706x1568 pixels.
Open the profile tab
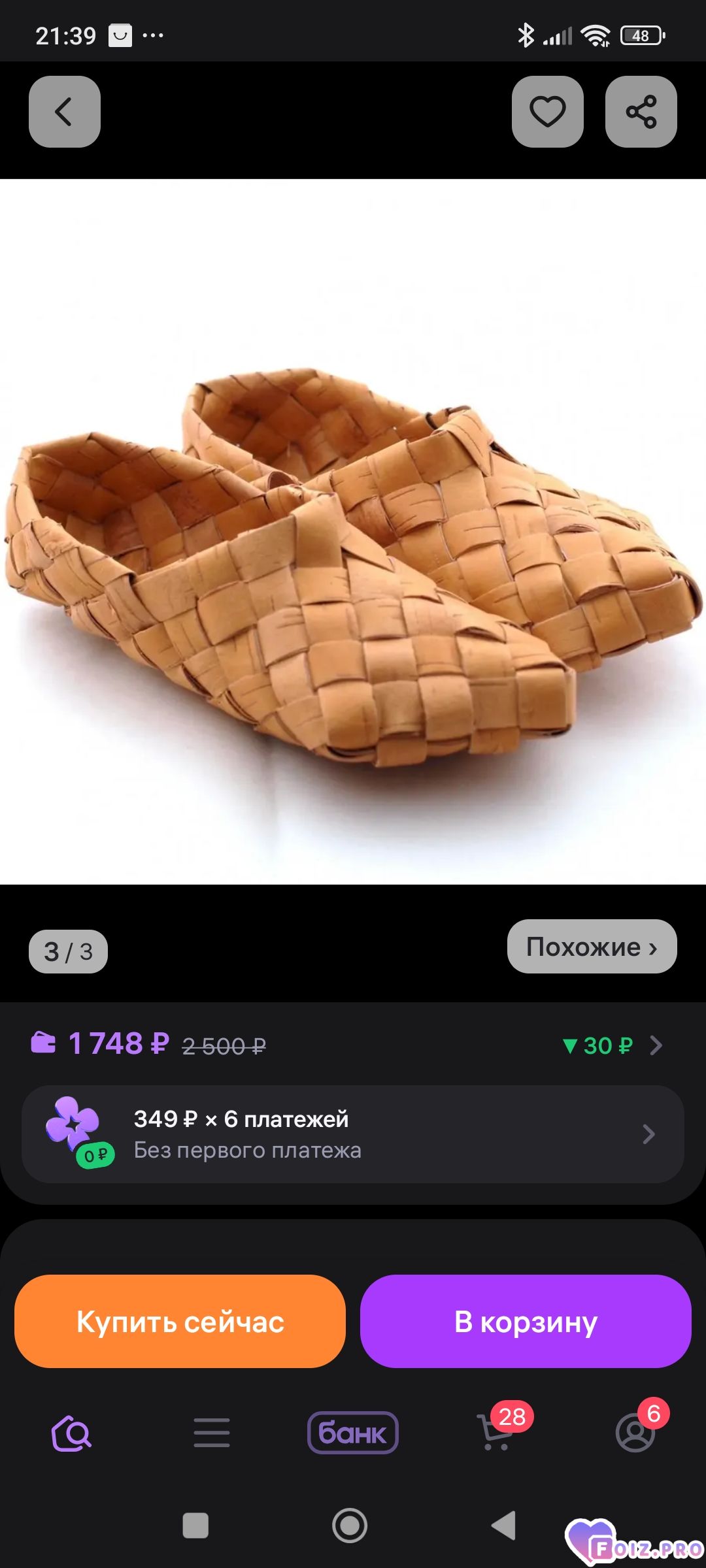coord(635,1432)
